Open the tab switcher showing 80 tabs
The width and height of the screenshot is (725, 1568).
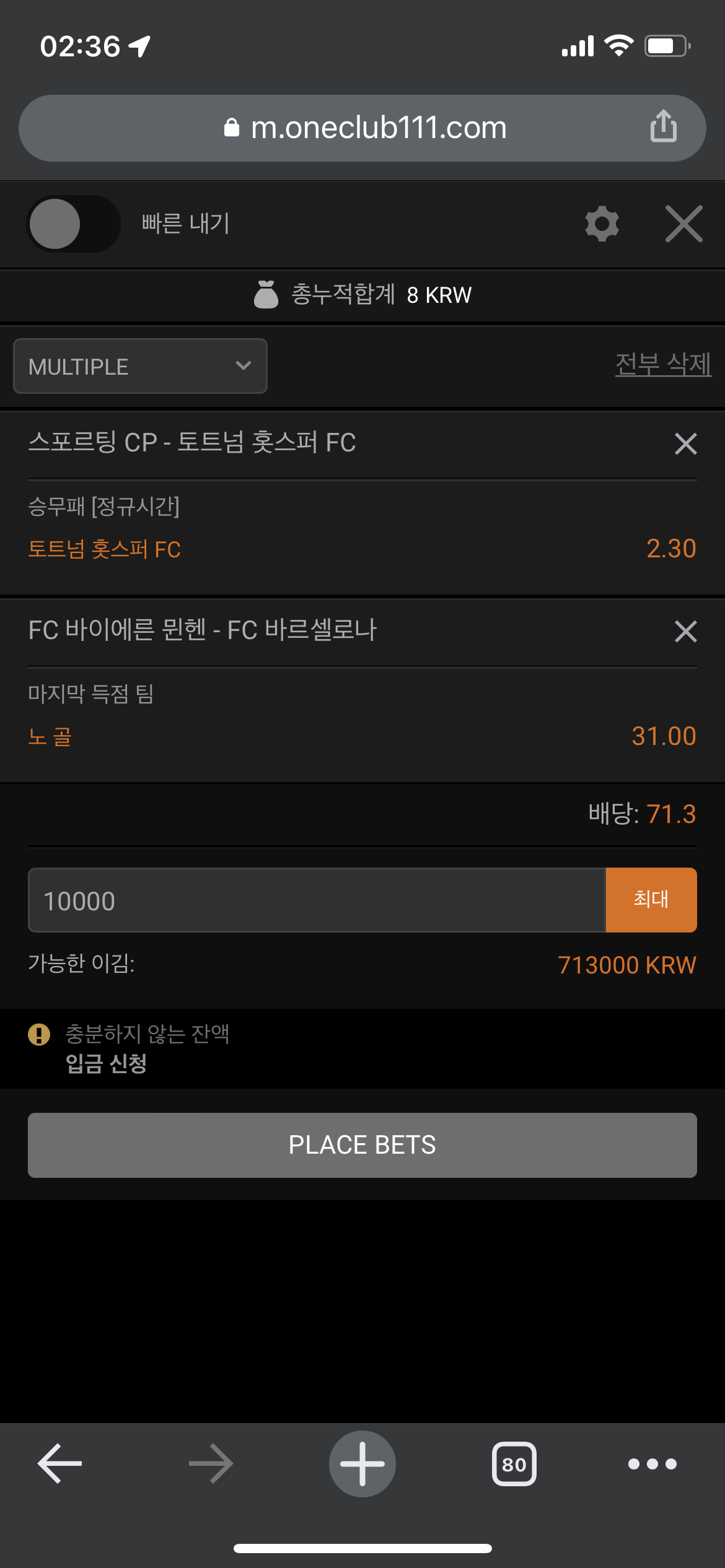(514, 1464)
